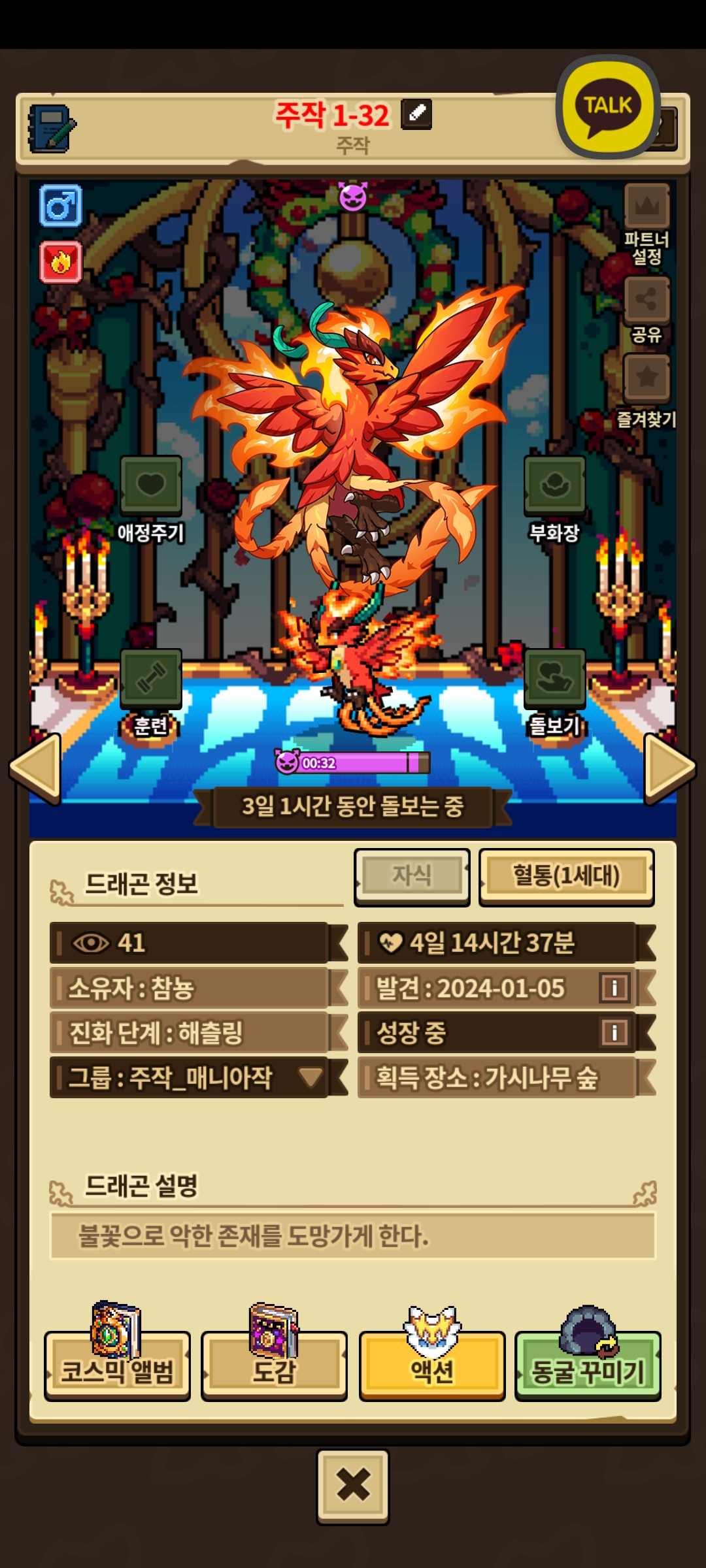Viewport: 706px width, 1568px height.
Task: Start 훈련 training
Action: tap(151, 678)
